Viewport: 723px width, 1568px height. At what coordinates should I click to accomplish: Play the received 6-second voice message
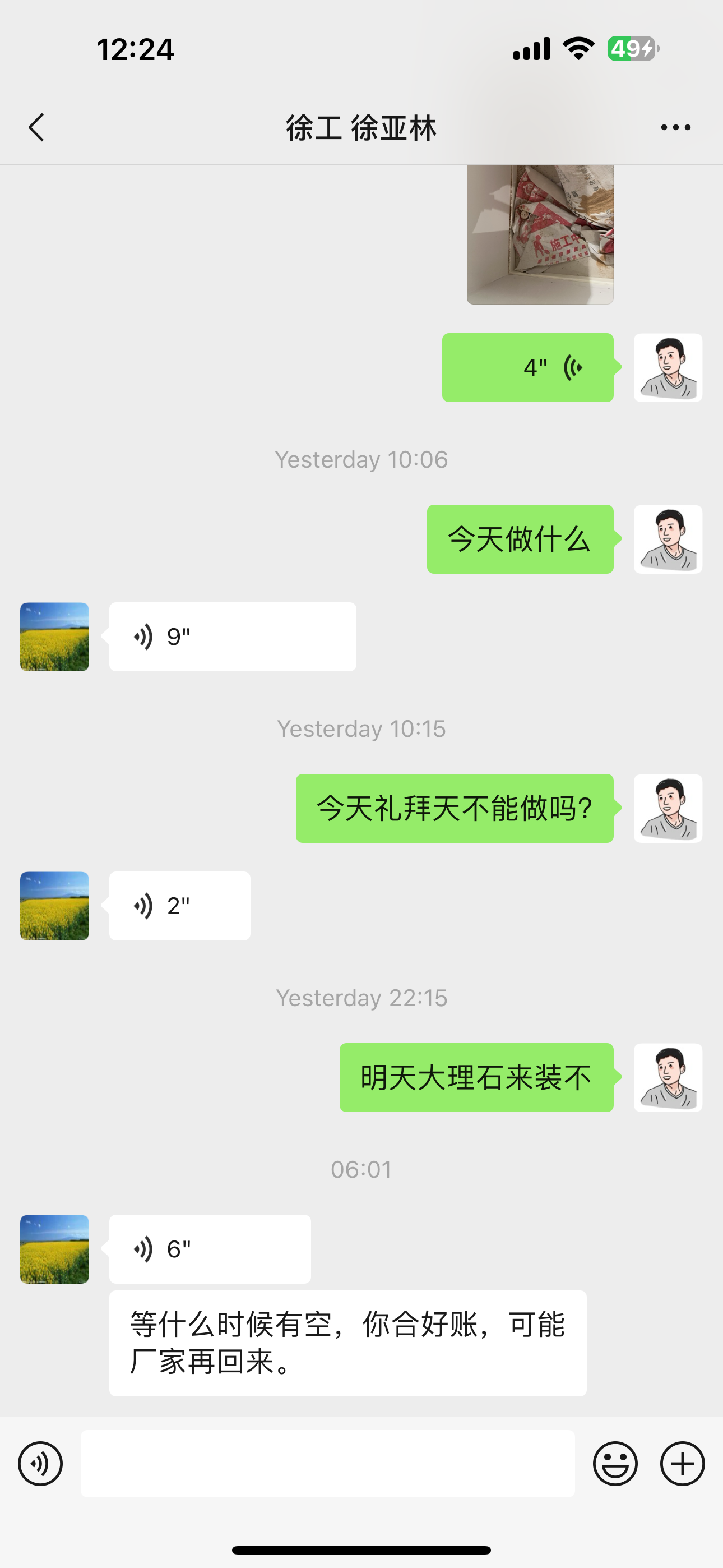[x=210, y=1249]
